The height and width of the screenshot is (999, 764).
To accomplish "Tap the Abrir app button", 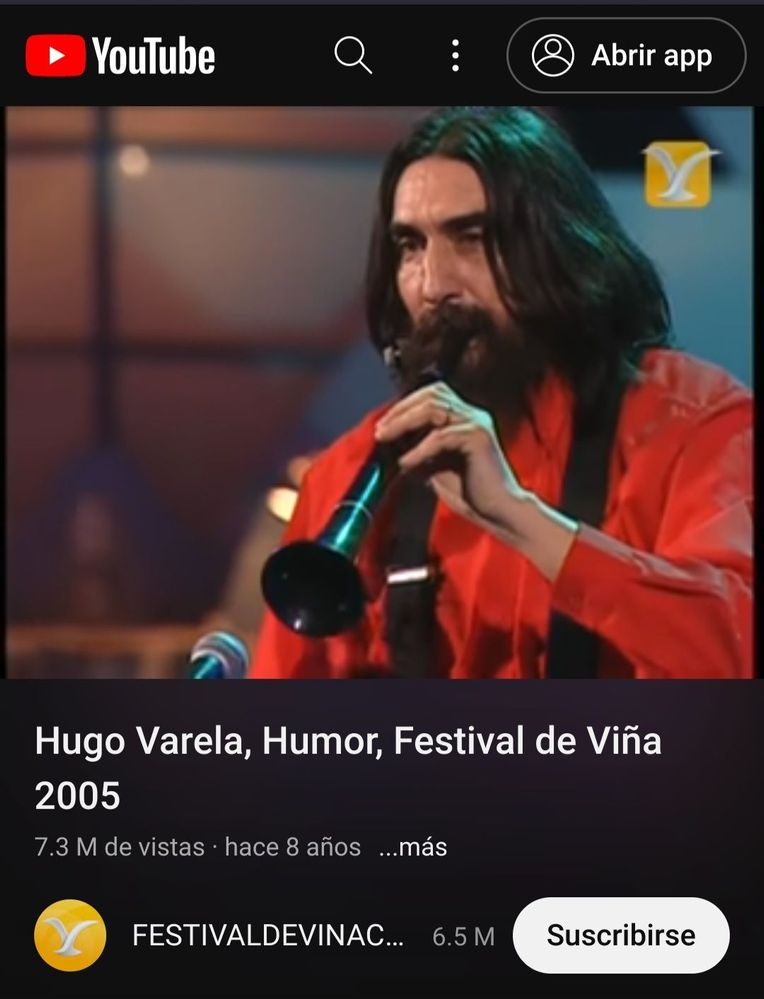I will coord(626,56).
